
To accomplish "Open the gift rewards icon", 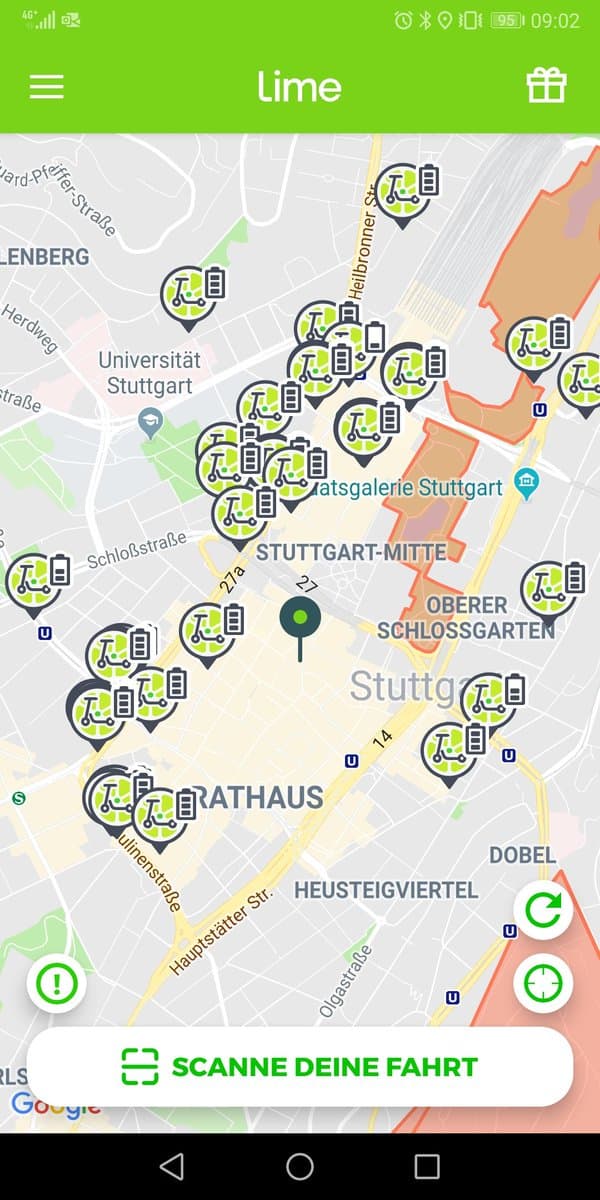I will tap(546, 87).
